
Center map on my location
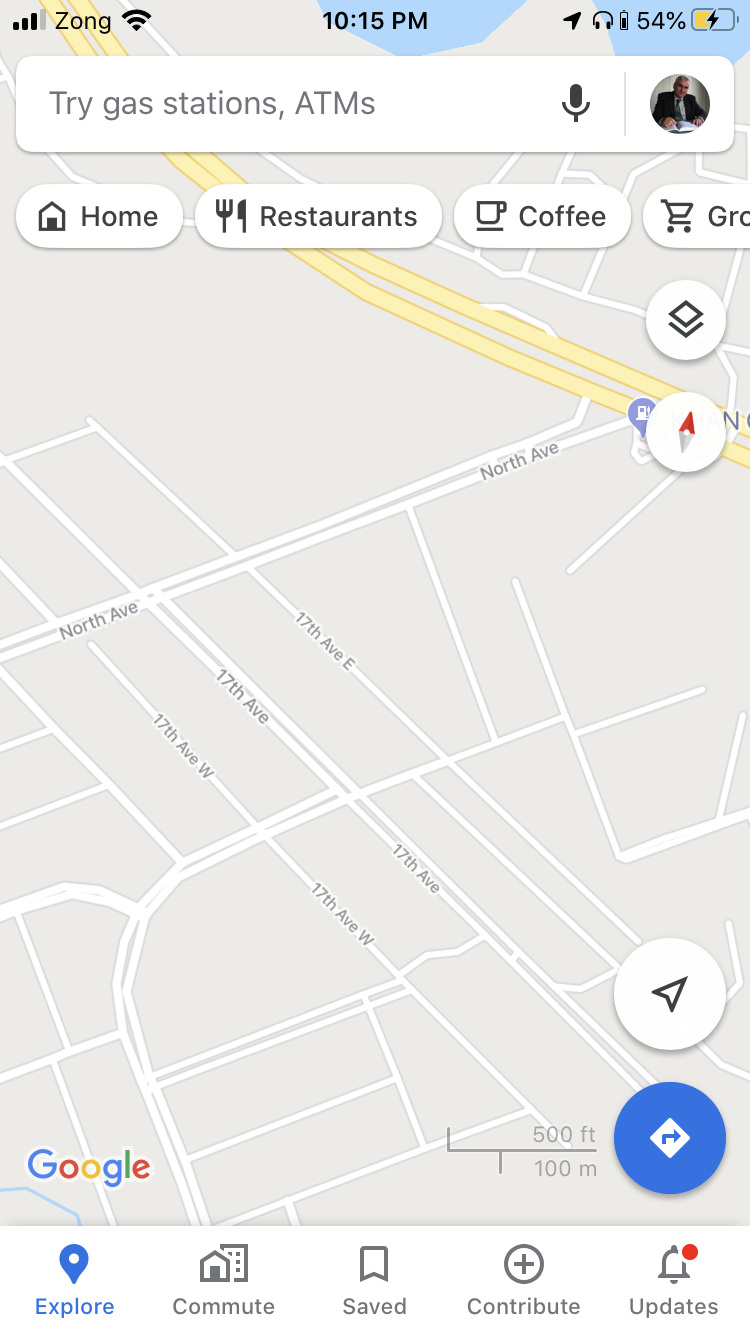(x=669, y=993)
